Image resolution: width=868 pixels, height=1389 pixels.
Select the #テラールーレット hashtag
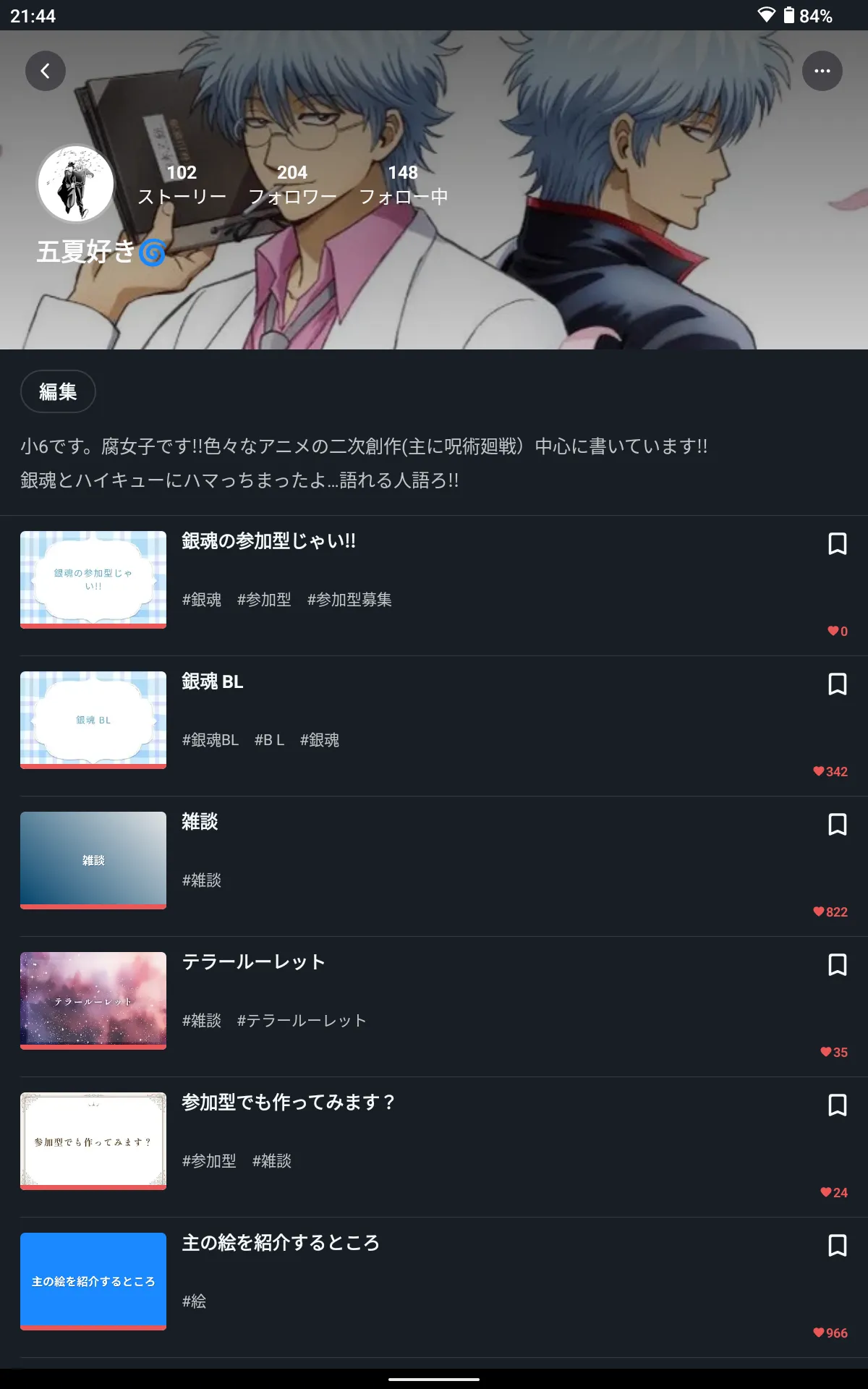point(302,1021)
